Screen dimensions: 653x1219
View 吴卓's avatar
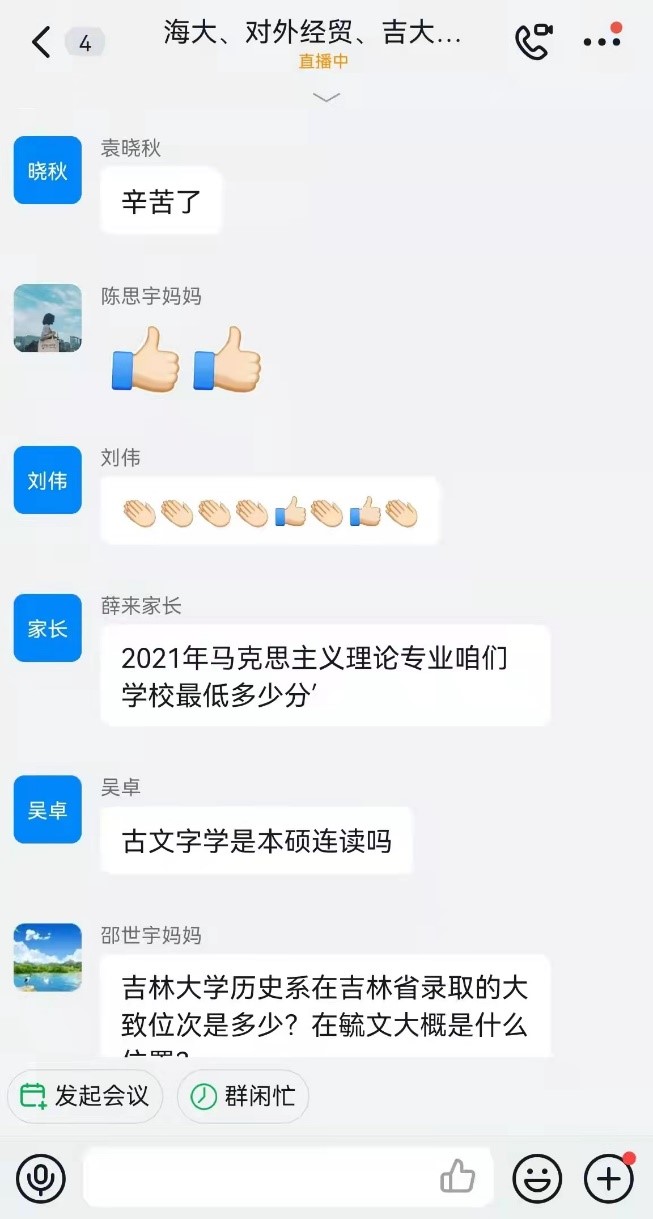[47, 809]
